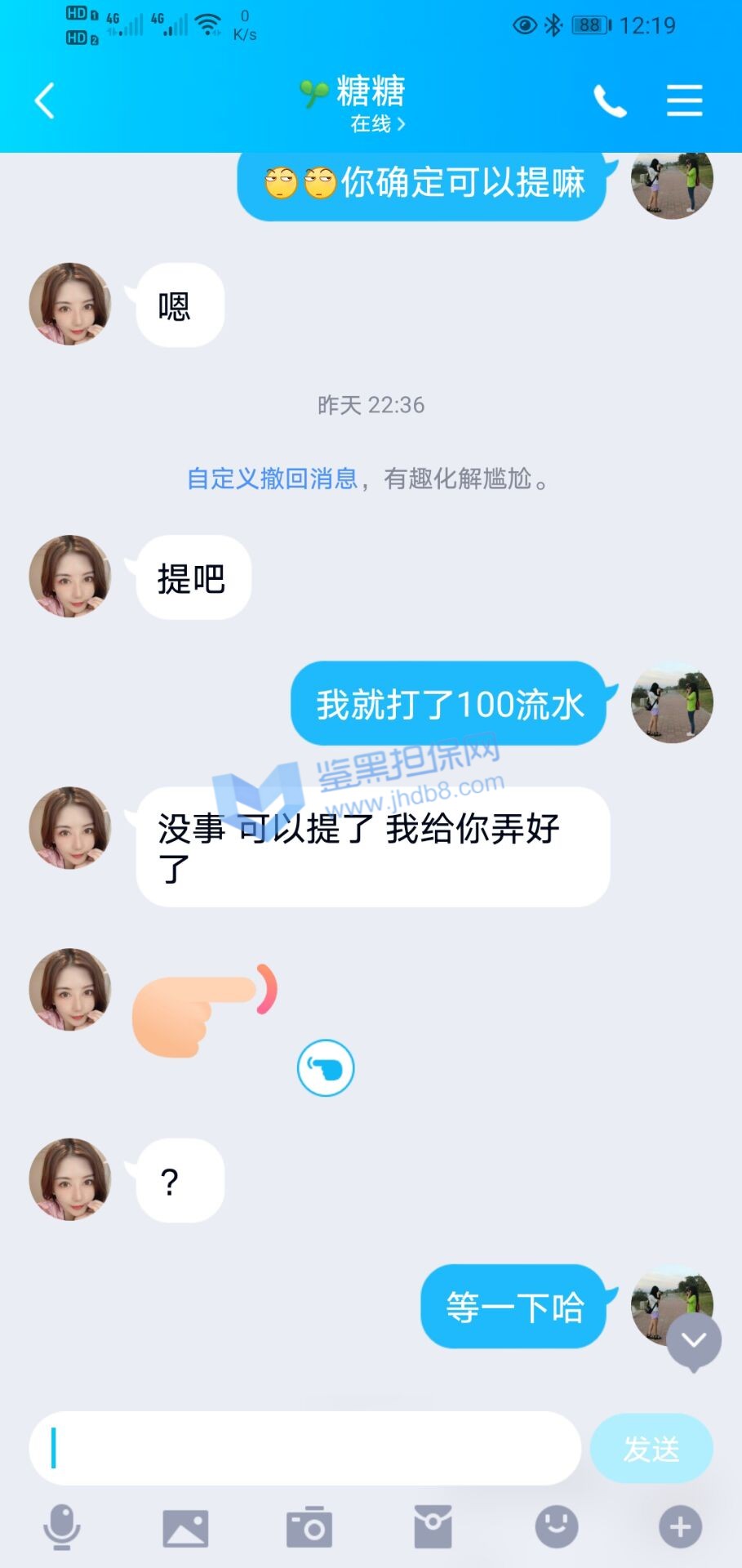Open the chat settings menu
The height and width of the screenshot is (1568, 742).
684,101
